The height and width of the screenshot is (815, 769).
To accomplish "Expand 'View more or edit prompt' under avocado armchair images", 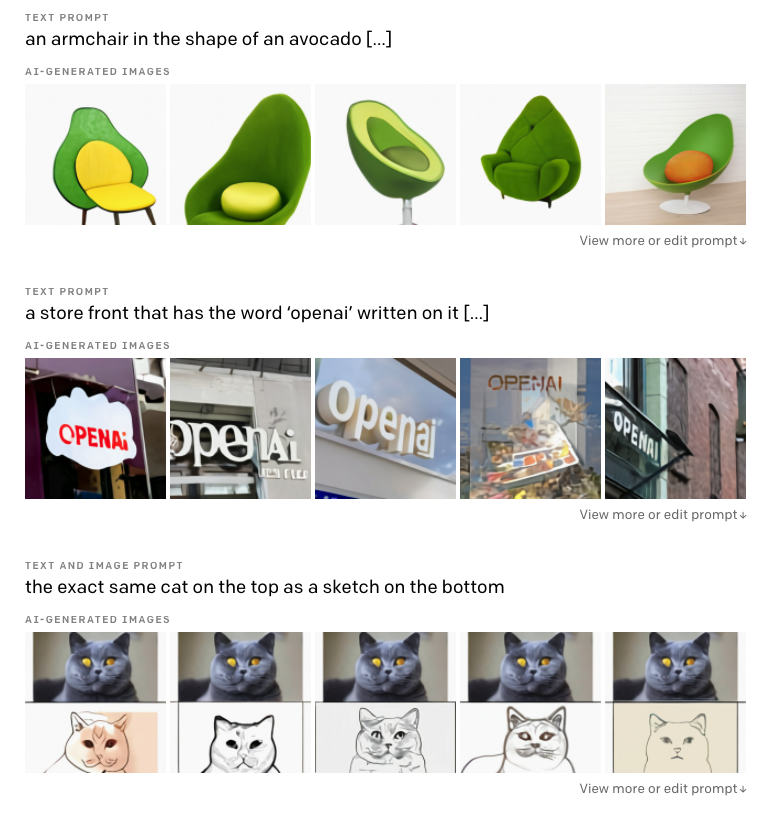I will tap(662, 241).
